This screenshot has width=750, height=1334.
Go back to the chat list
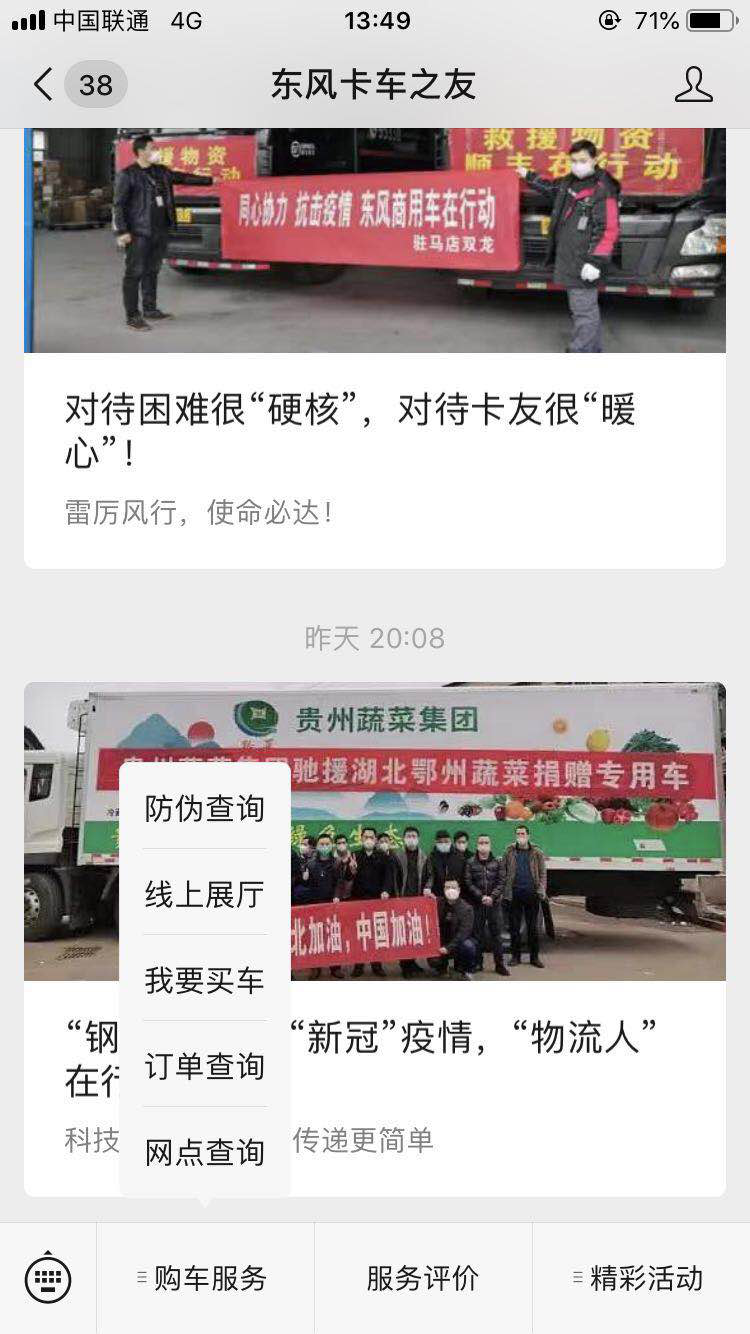[x=42, y=85]
